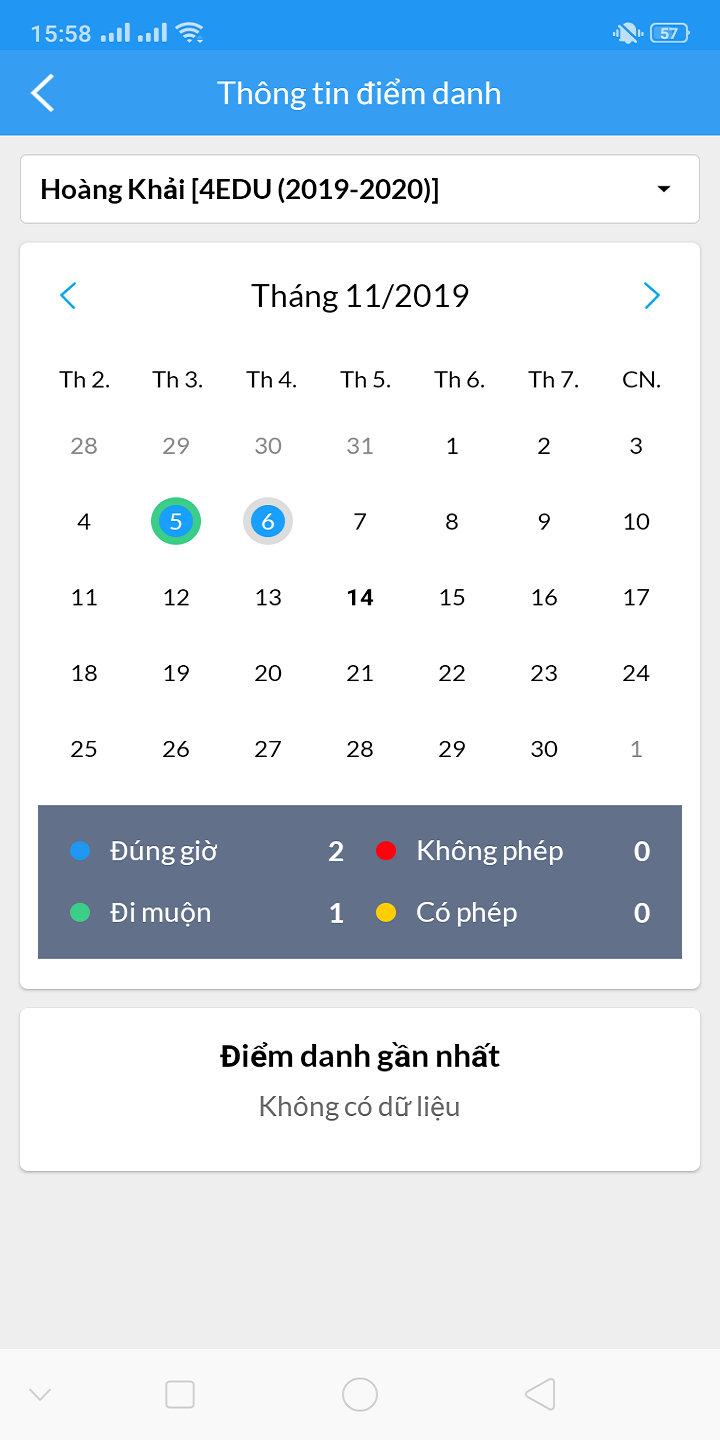
Task: Select day 6 on the calendar
Action: 268,521
